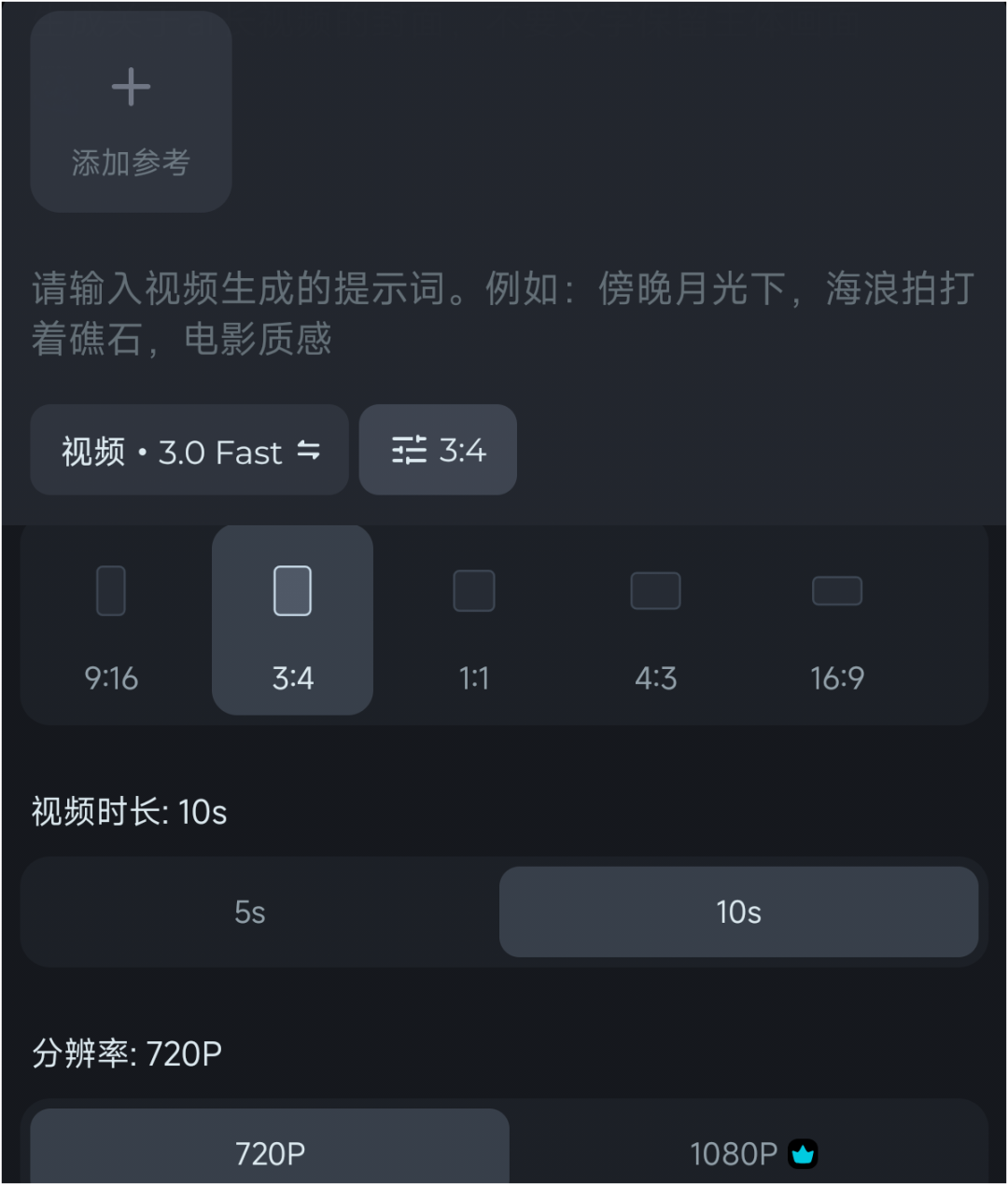Switch to the 16:9 ratio tab
Viewport: 1008px width, 1185px height.
click(x=836, y=620)
